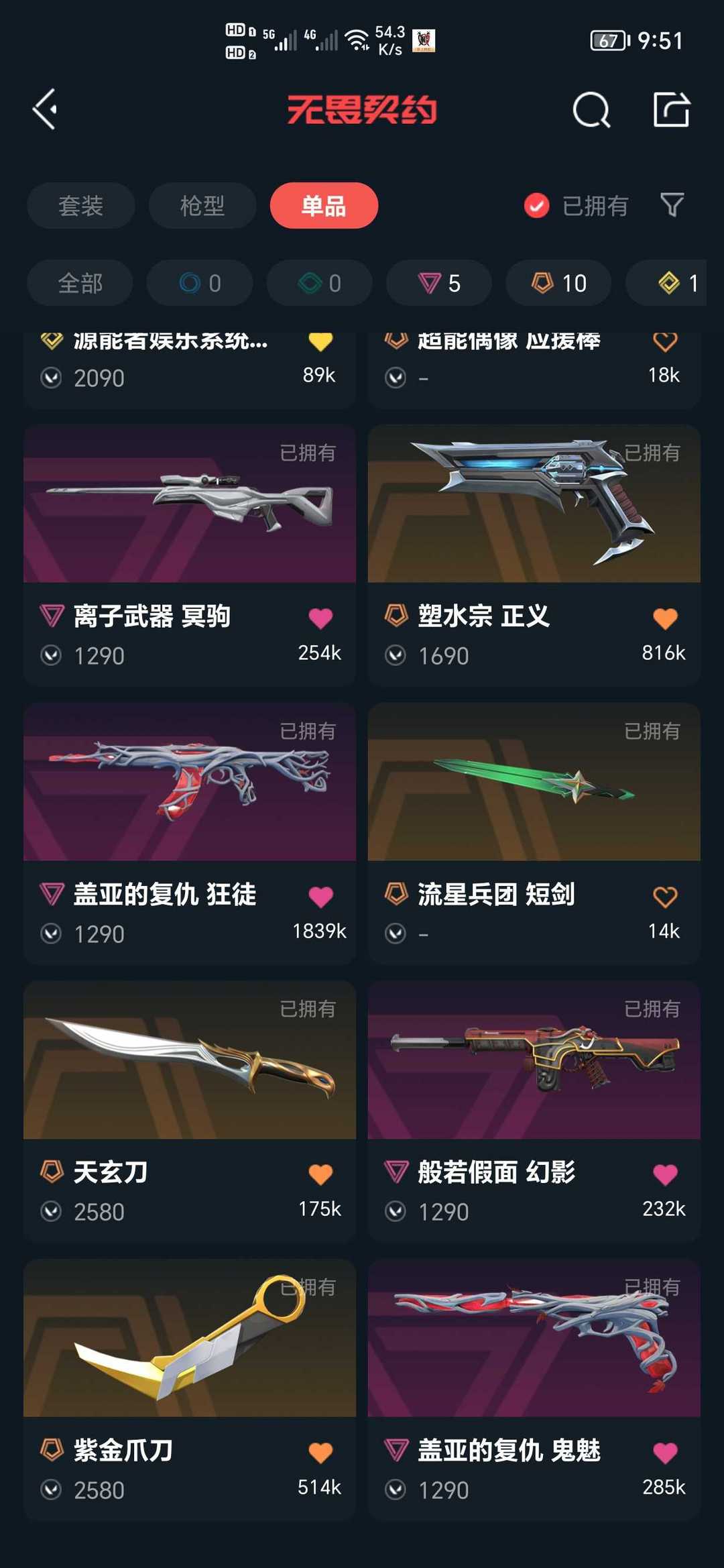Filter by the pink rarity chip showing 5

click(x=438, y=283)
